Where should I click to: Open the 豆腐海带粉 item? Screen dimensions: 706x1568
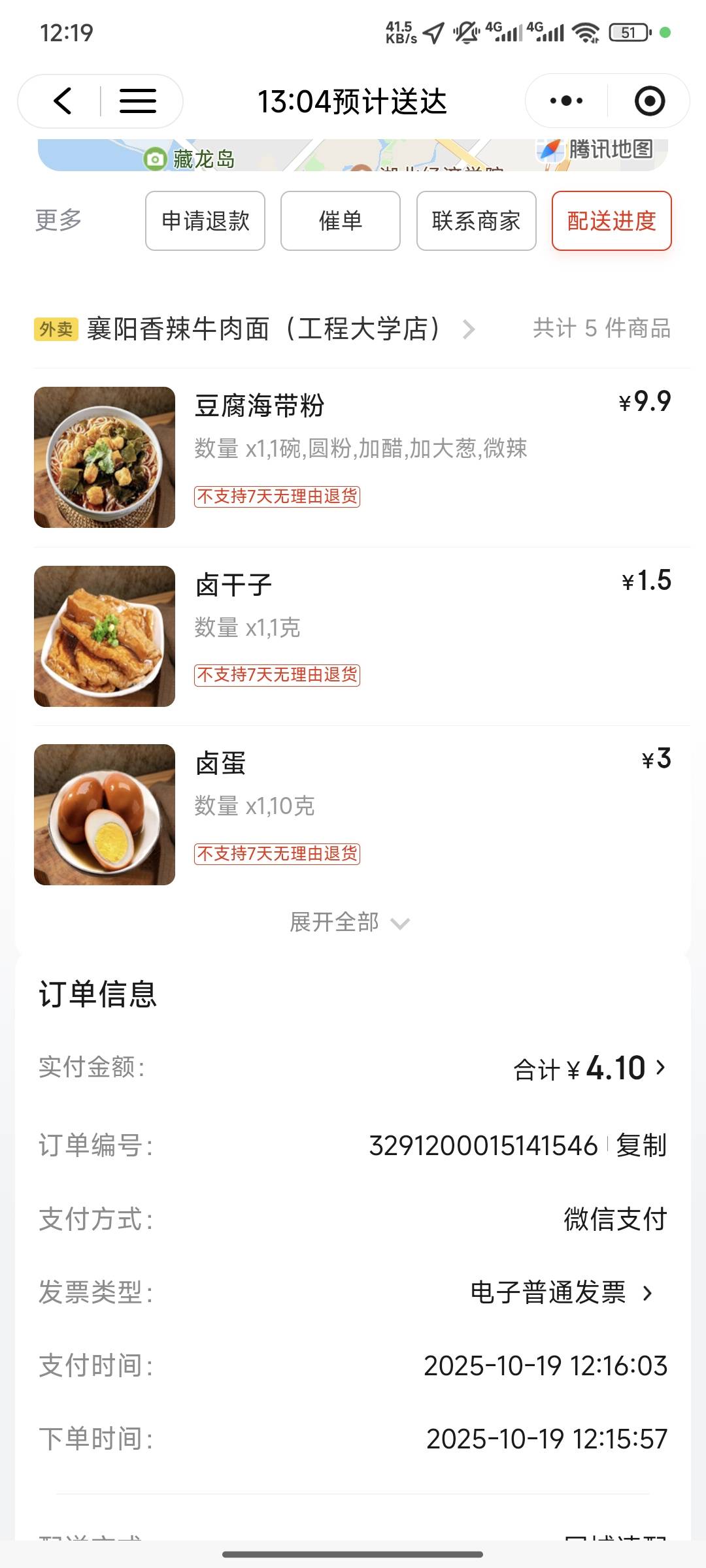click(260, 406)
